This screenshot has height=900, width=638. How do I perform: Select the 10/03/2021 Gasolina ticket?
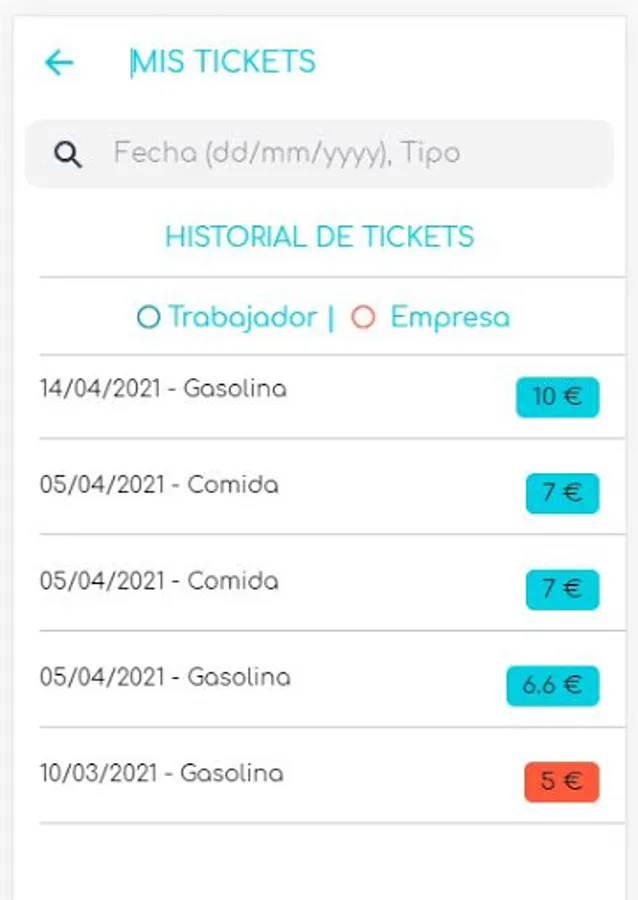[162, 773]
